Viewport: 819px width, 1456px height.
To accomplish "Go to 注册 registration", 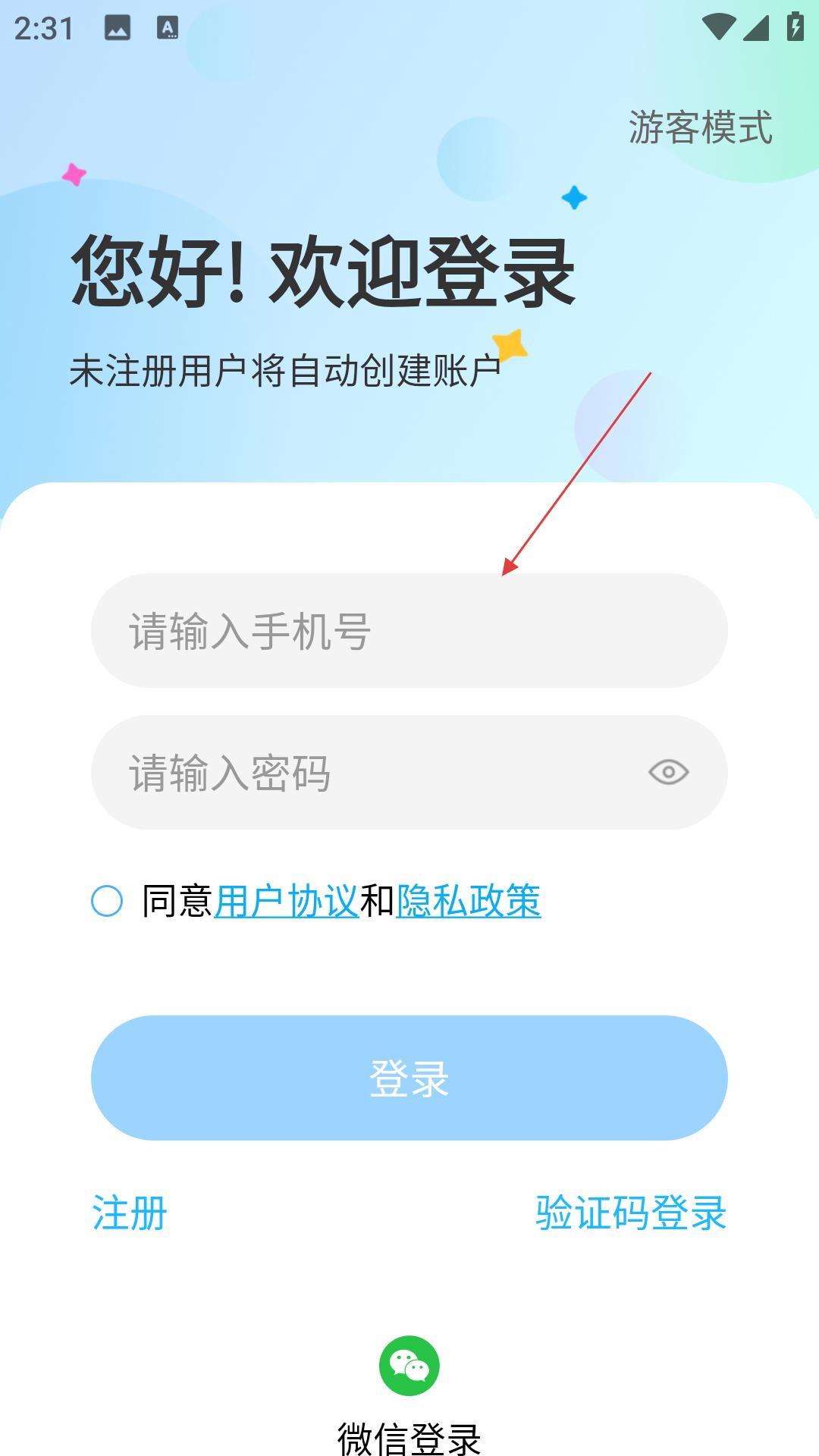I will click(130, 1213).
